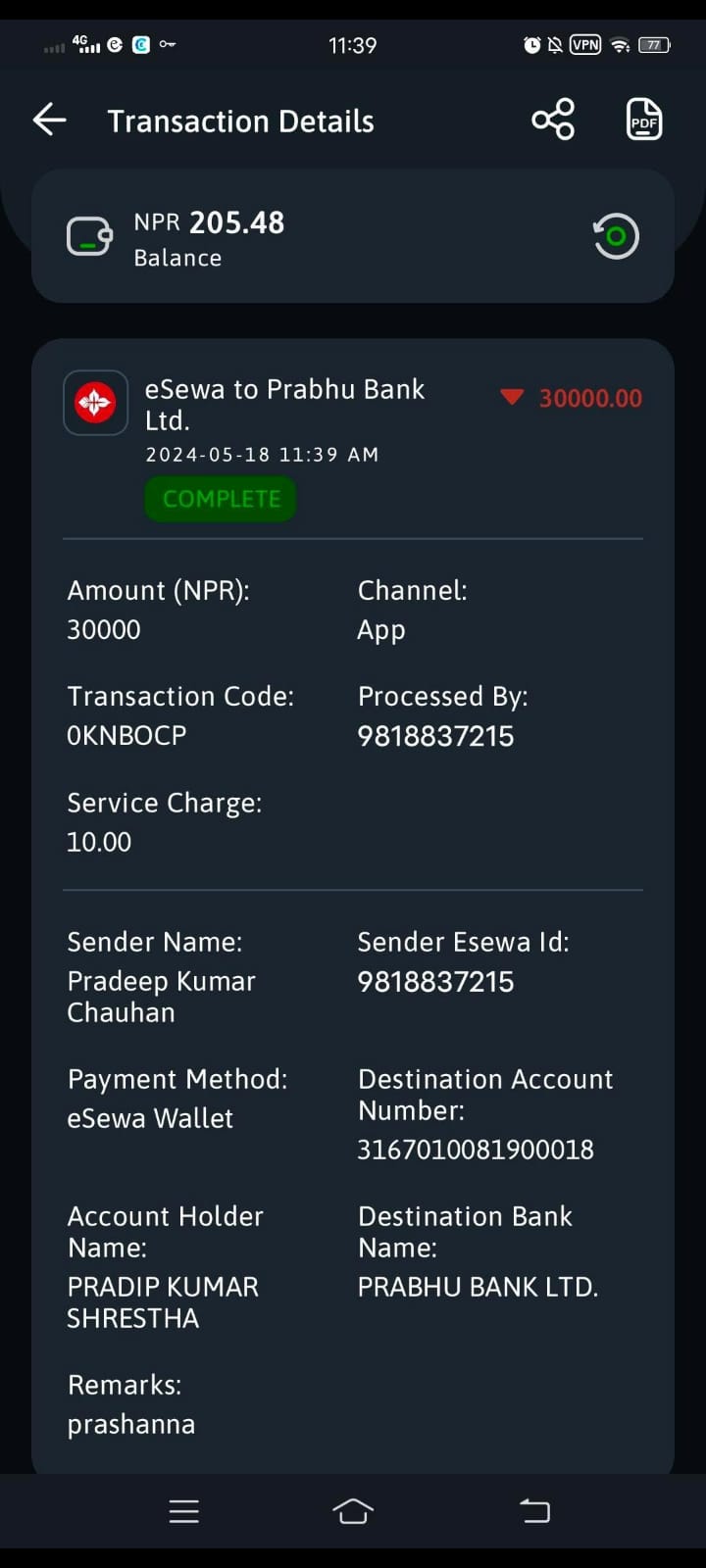Tap the system back button at bottom right
Viewport: 706px width, 1568px height.
[x=534, y=1510]
